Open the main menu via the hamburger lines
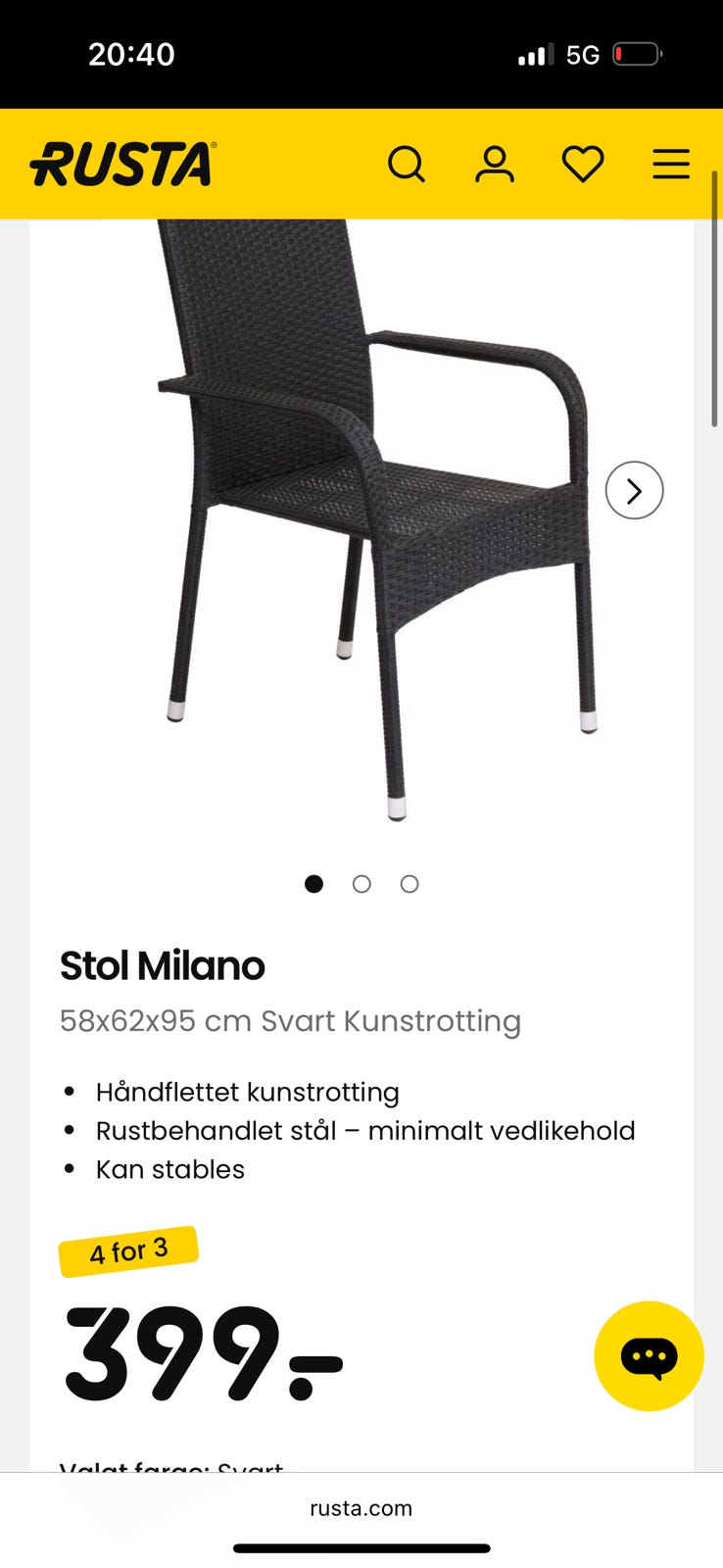 click(x=671, y=164)
